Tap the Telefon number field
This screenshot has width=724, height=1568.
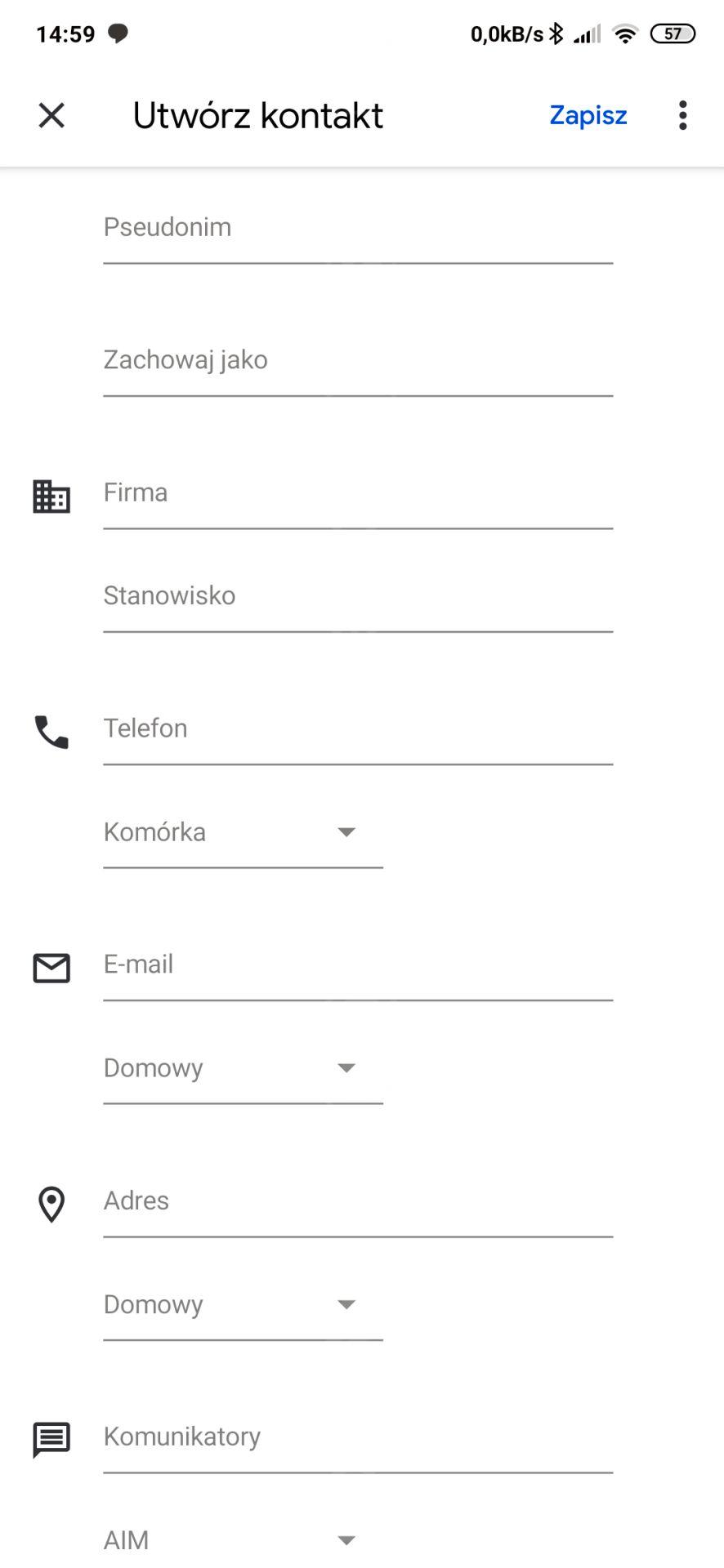click(358, 729)
